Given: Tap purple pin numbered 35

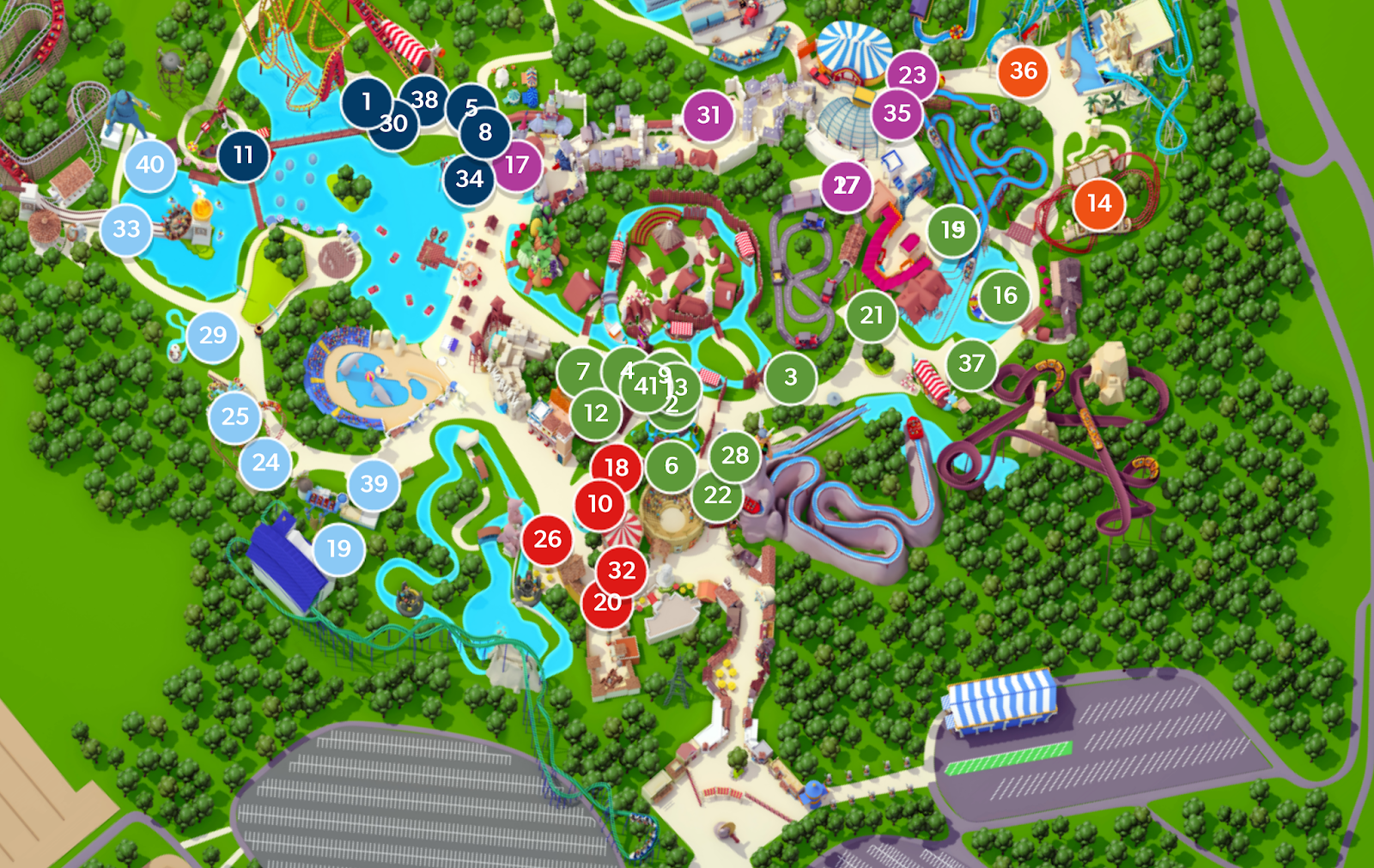Looking at the screenshot, I should pyautogui.click(x=897, y=113).
